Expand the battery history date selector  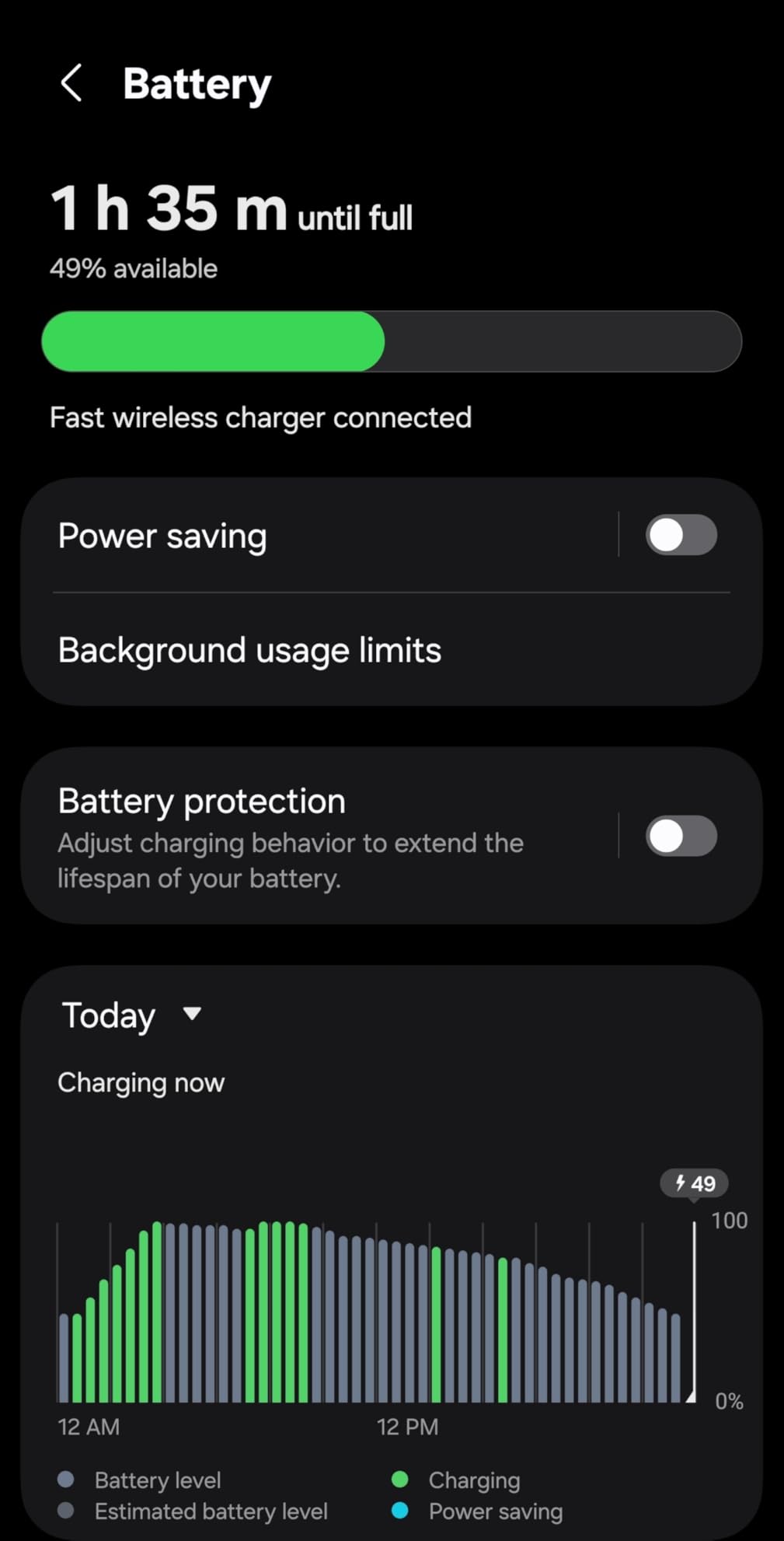pos(132,1015)
